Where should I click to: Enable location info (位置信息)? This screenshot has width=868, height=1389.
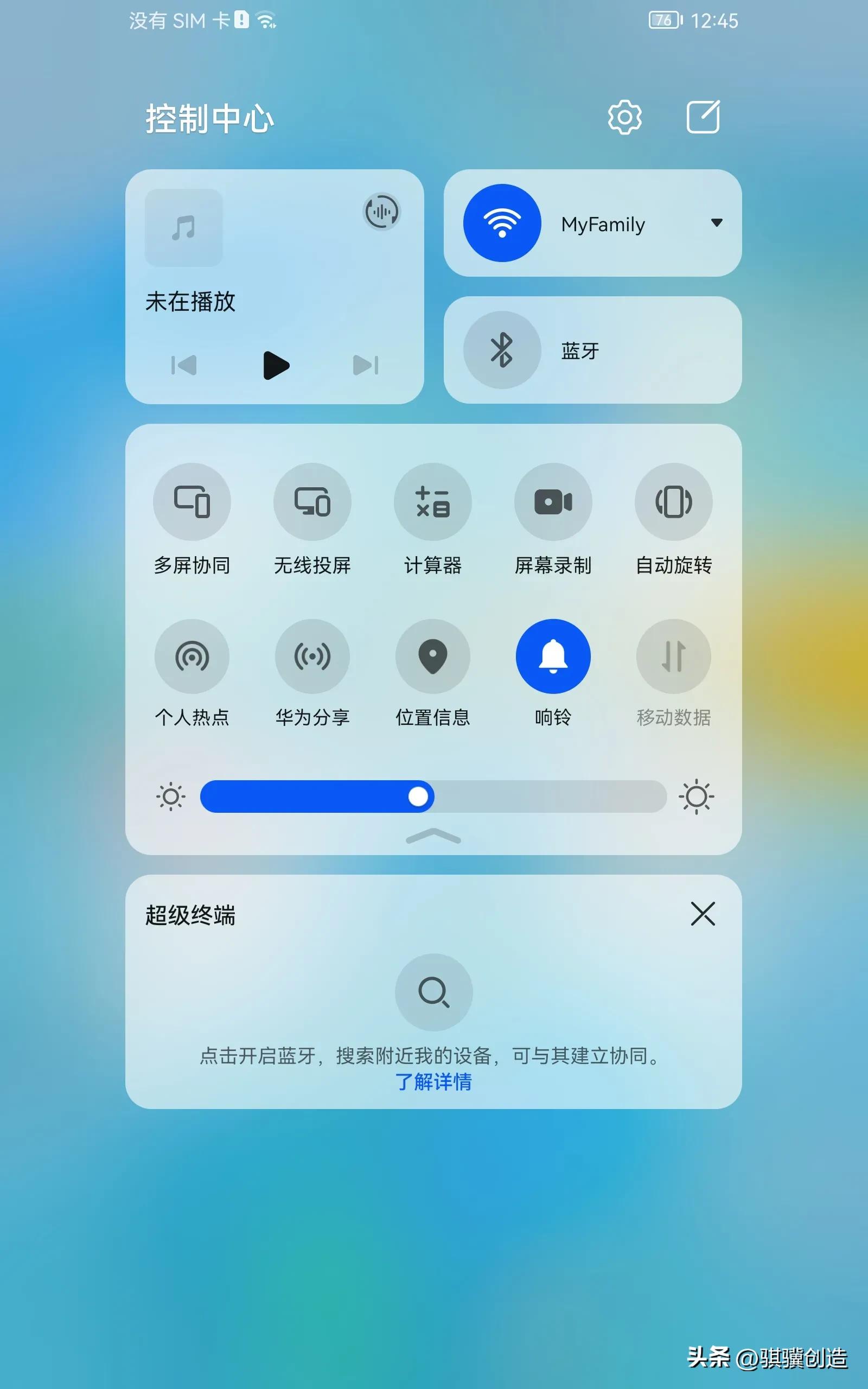[432, 656]
